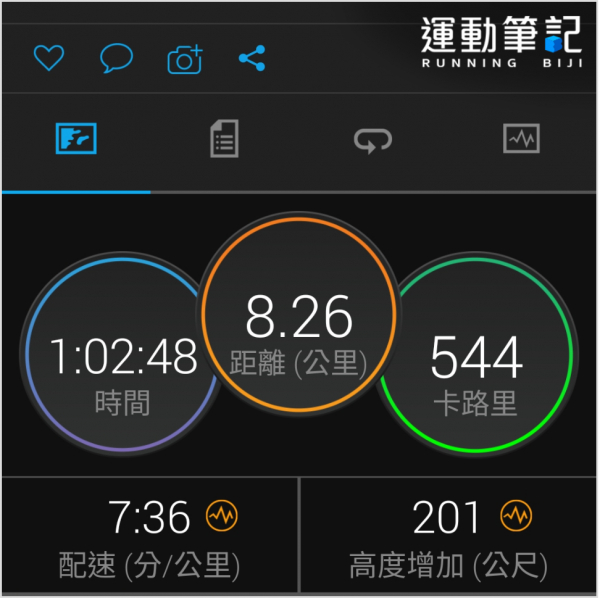Open the chart icon beside 201 elevation
The width and height of the screenshot is (600, 598).
[517, 516]
